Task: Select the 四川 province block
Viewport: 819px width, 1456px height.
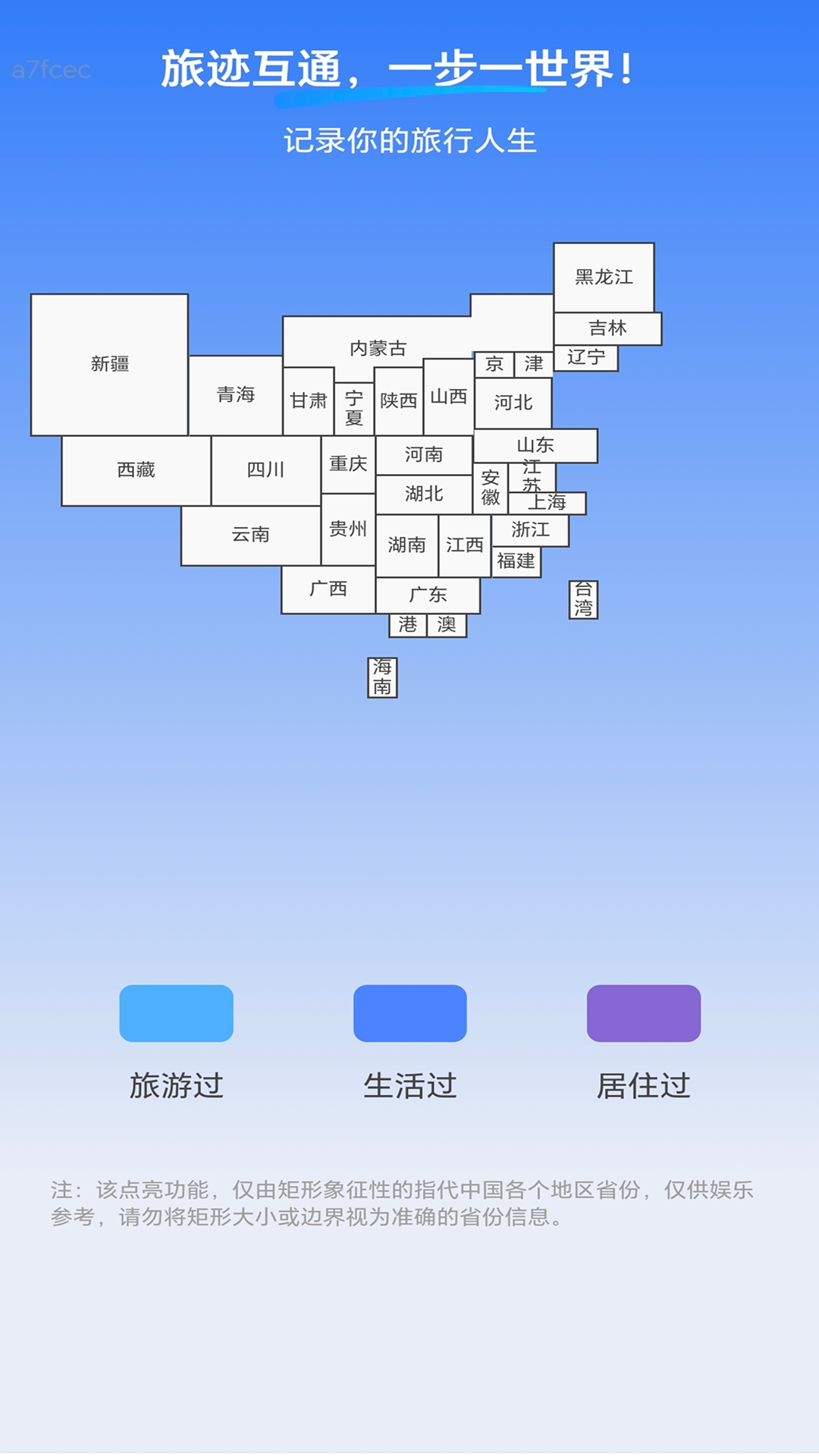Action: pos(265,470)
